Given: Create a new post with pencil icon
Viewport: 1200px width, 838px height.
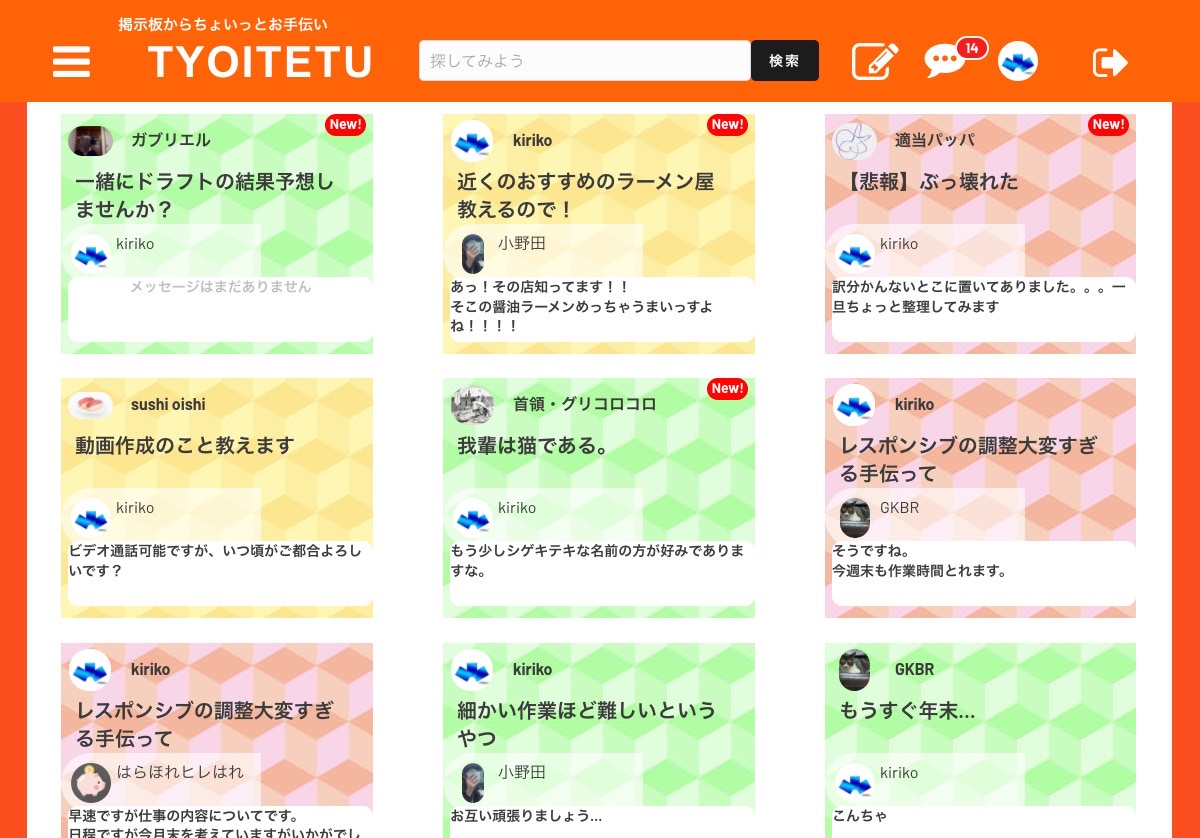Looking at the screenshot, I should click(875, 62).
